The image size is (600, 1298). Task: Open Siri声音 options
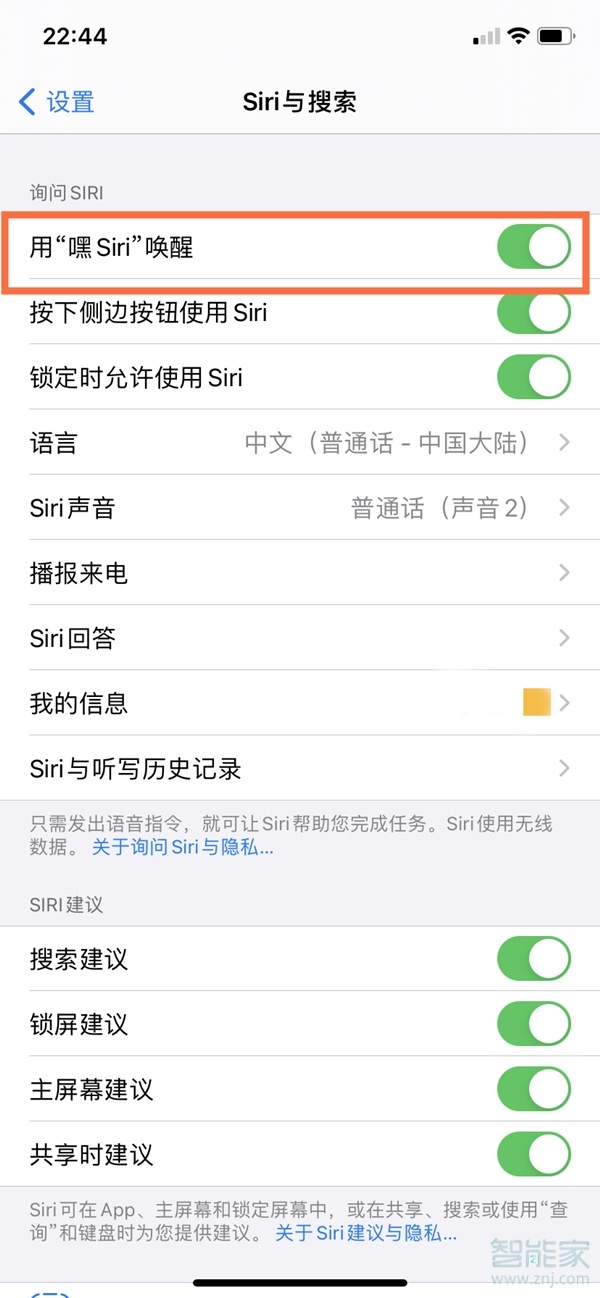click(300, 508)
